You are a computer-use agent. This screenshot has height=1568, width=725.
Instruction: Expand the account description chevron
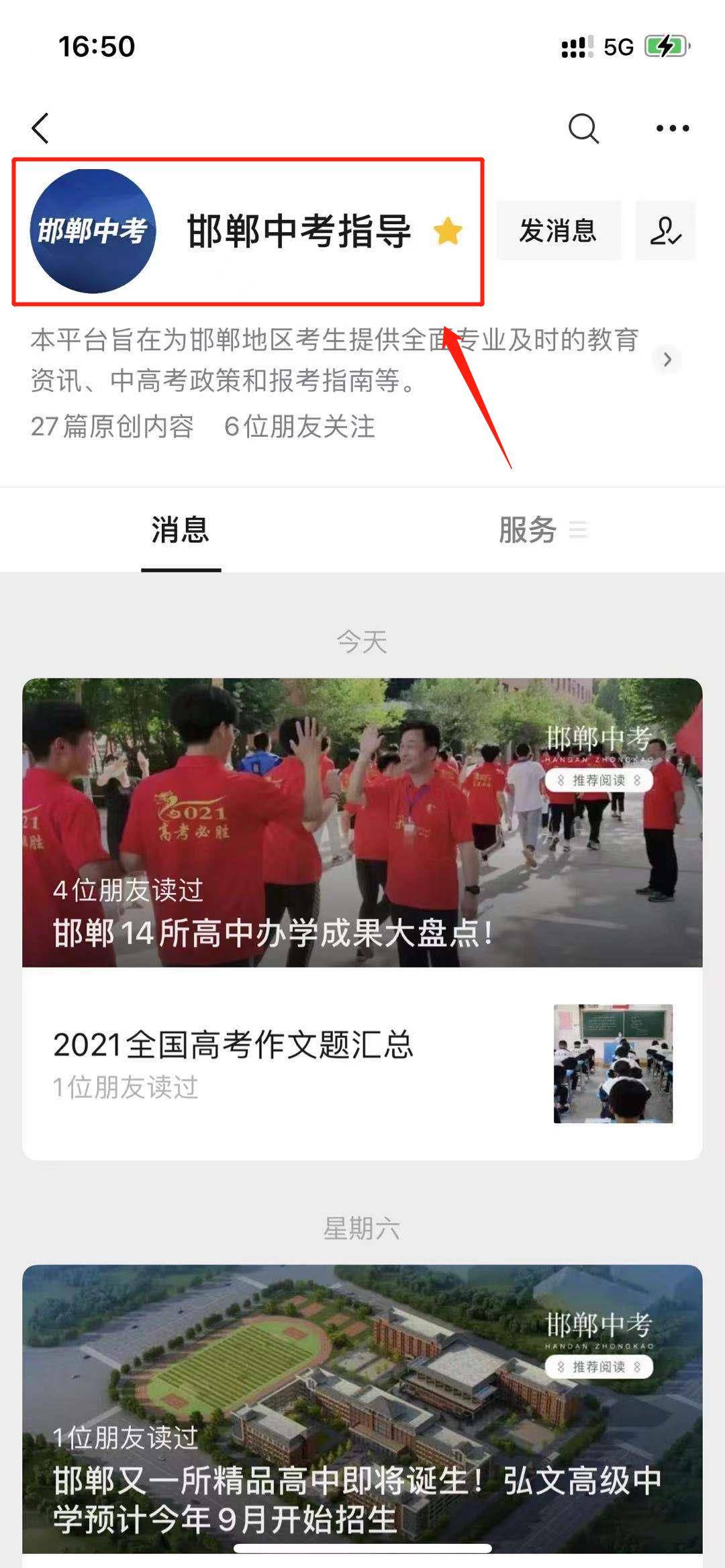[x=667, y=360]
